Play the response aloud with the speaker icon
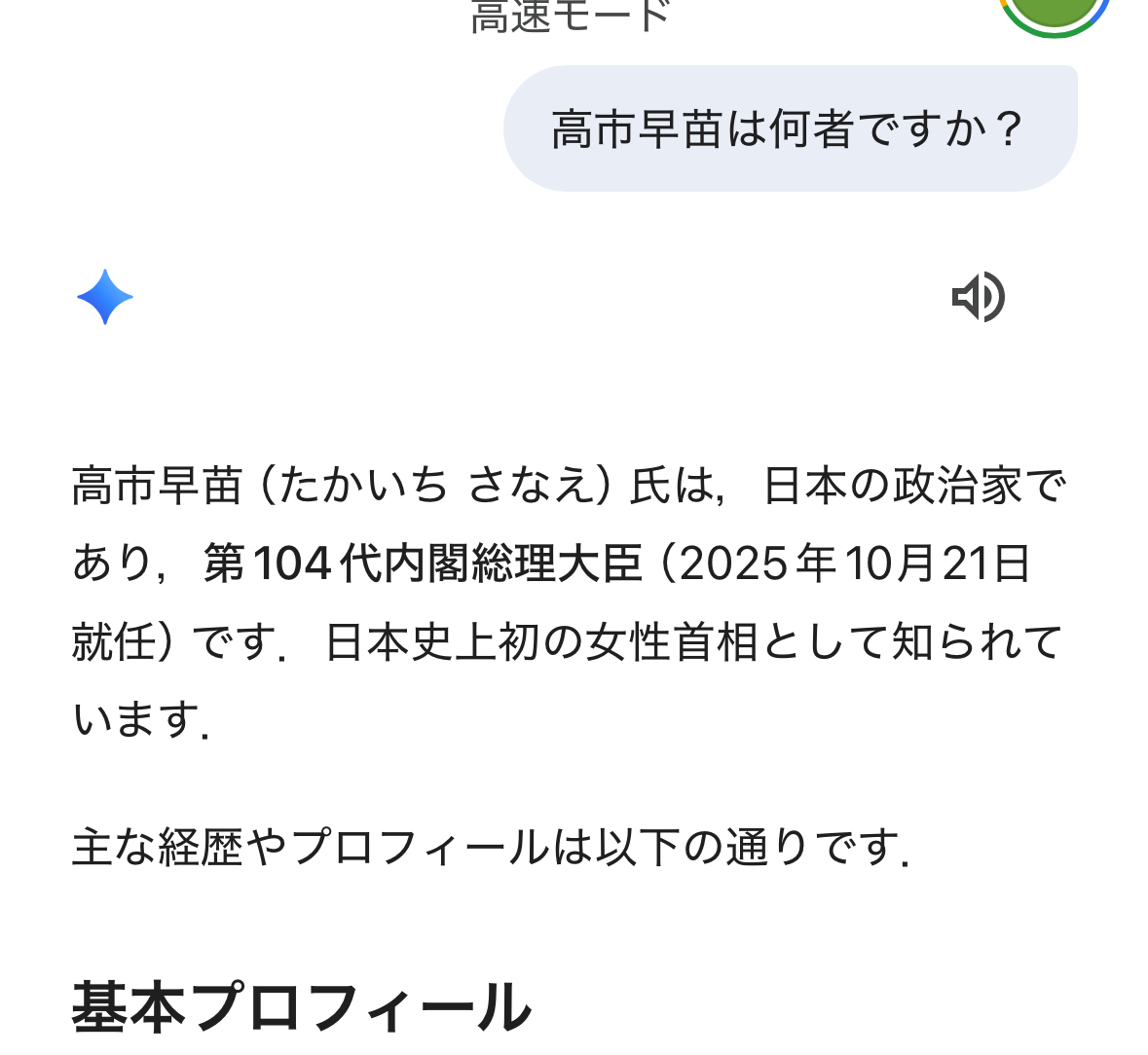 (x=978, y=297)
